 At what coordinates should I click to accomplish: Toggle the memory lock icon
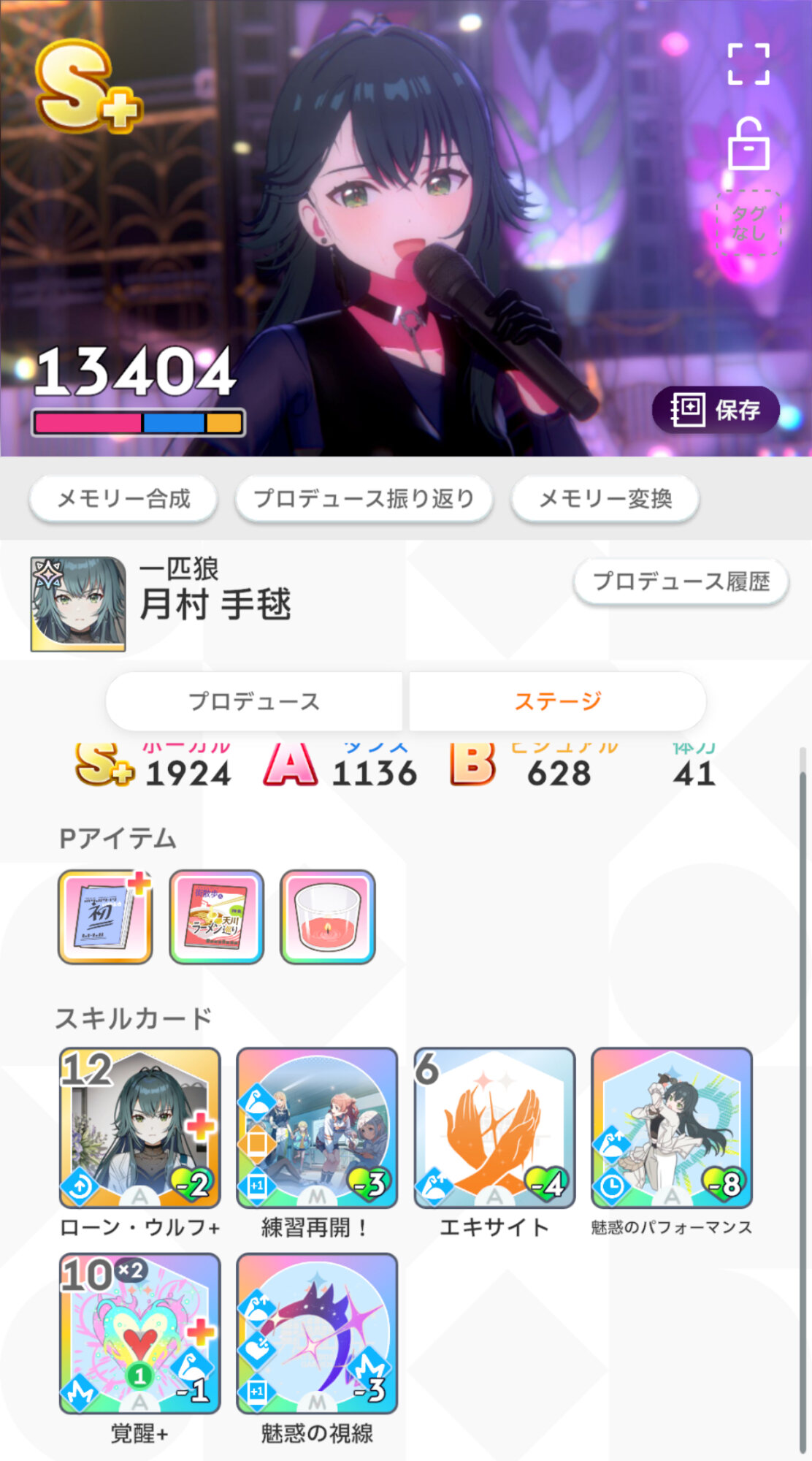point(748,144)
